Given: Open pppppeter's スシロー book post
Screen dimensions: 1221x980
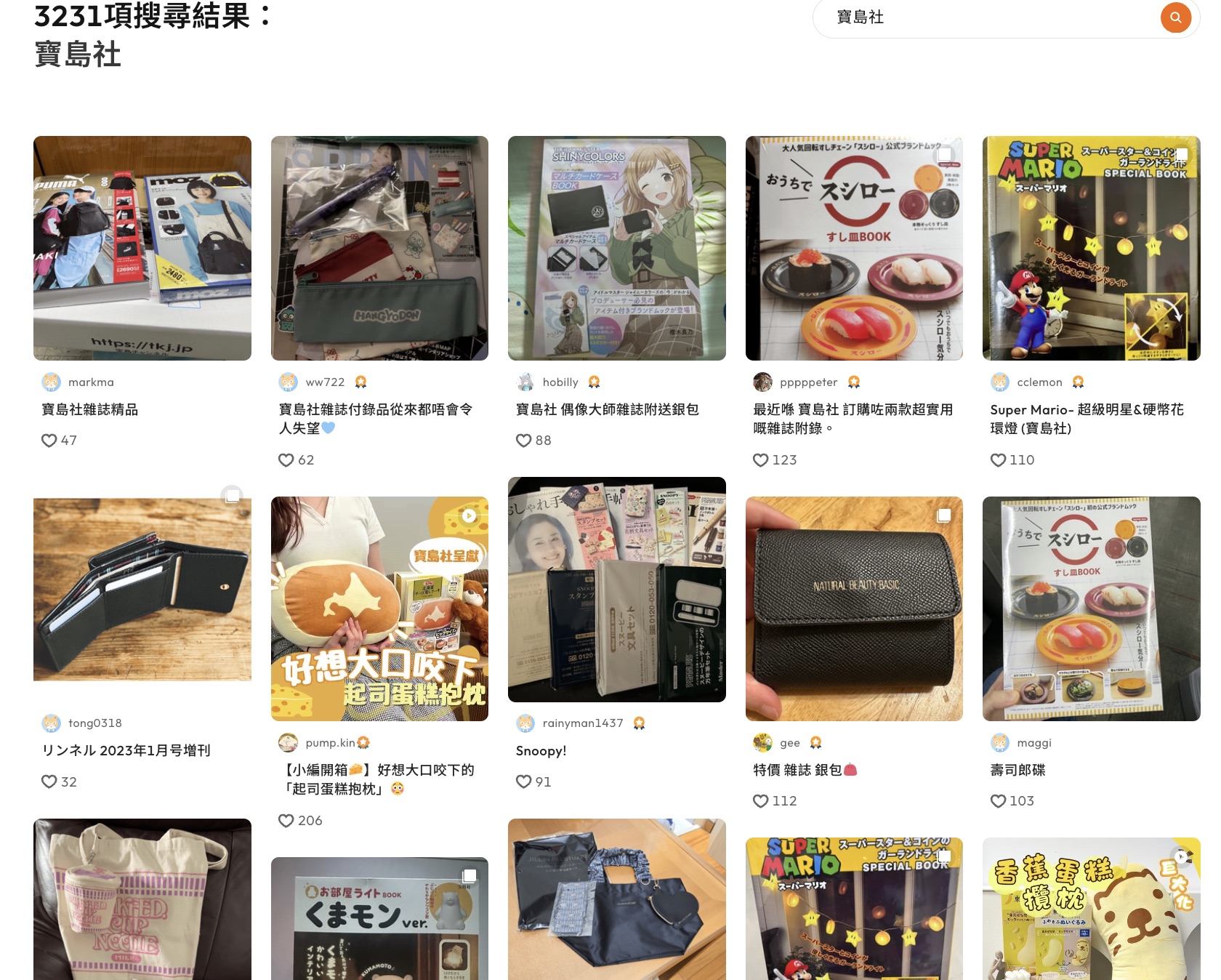Looking at the screenshot, I should [x=854, y=248].
